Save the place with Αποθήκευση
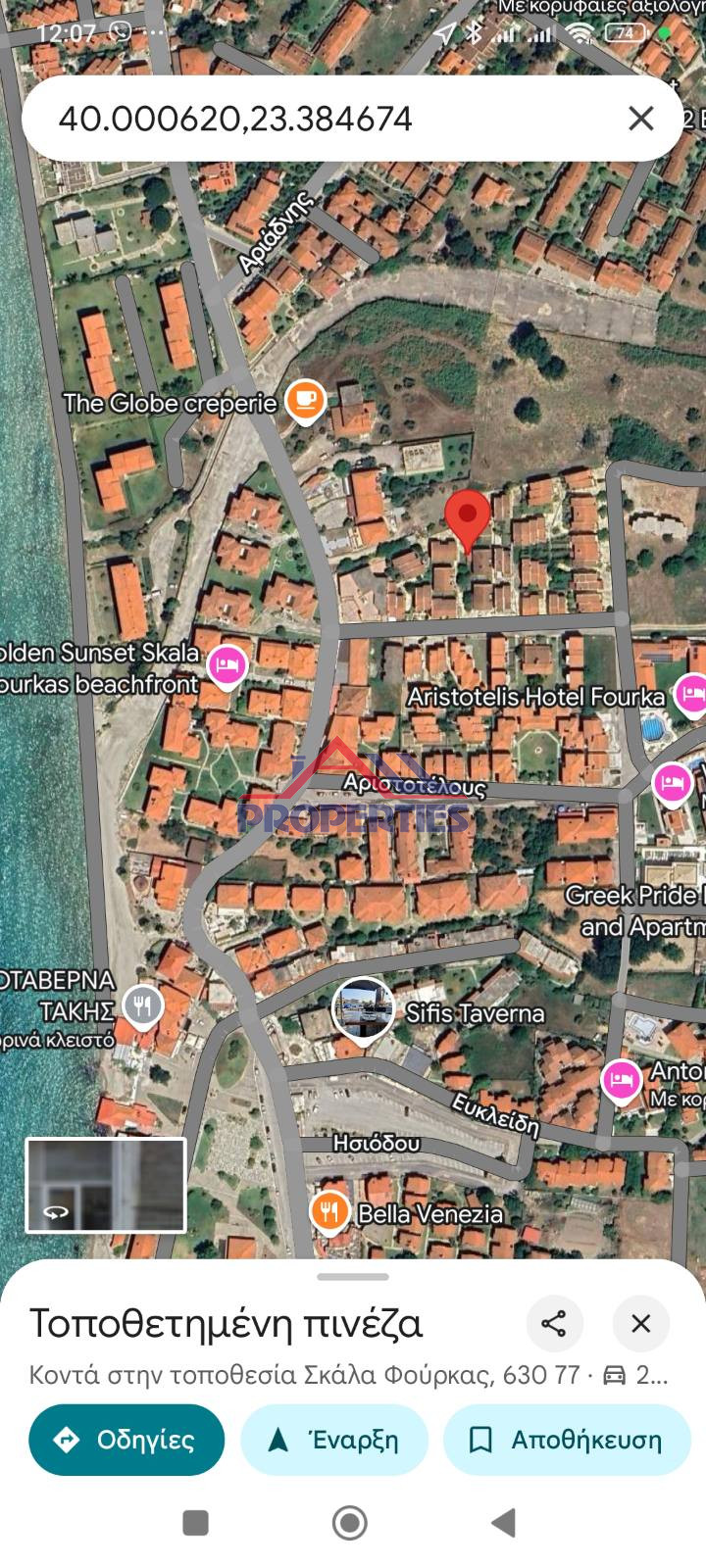Screen dimensions: 706x1568 coord(567,1440)
